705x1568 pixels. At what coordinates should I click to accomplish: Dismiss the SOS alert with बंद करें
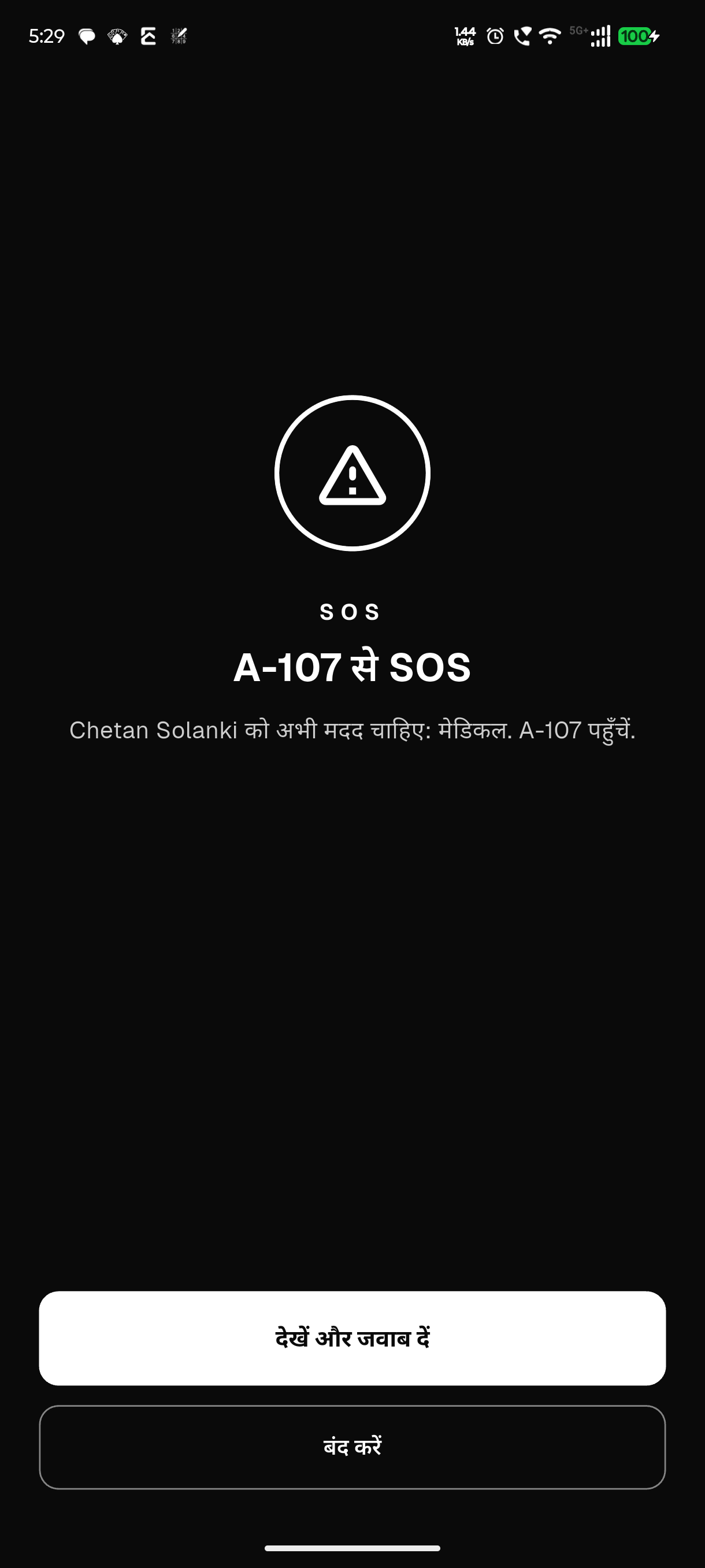click(x=352, y=1446)
